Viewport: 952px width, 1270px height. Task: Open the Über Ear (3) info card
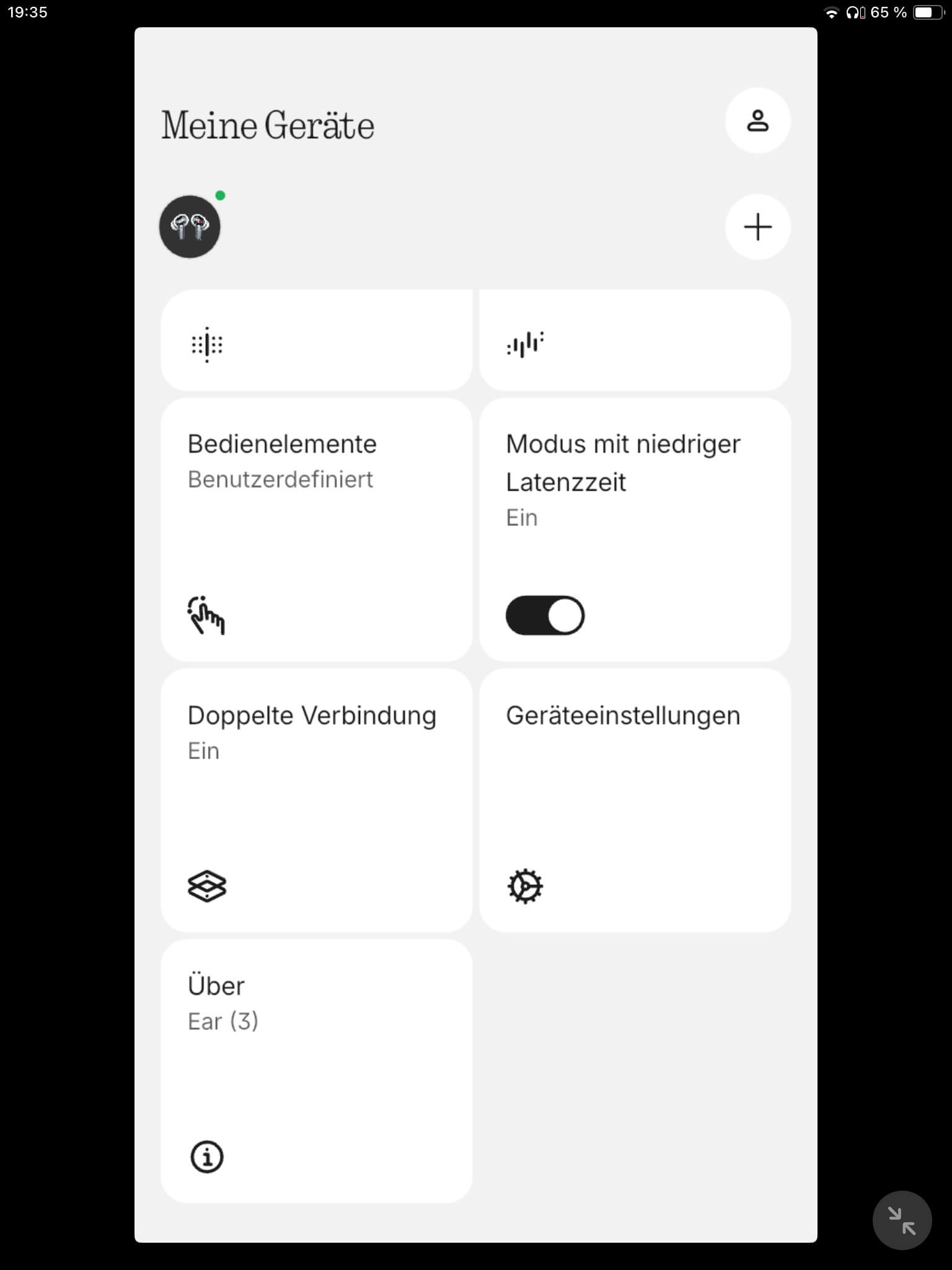tap(316, 1071)
